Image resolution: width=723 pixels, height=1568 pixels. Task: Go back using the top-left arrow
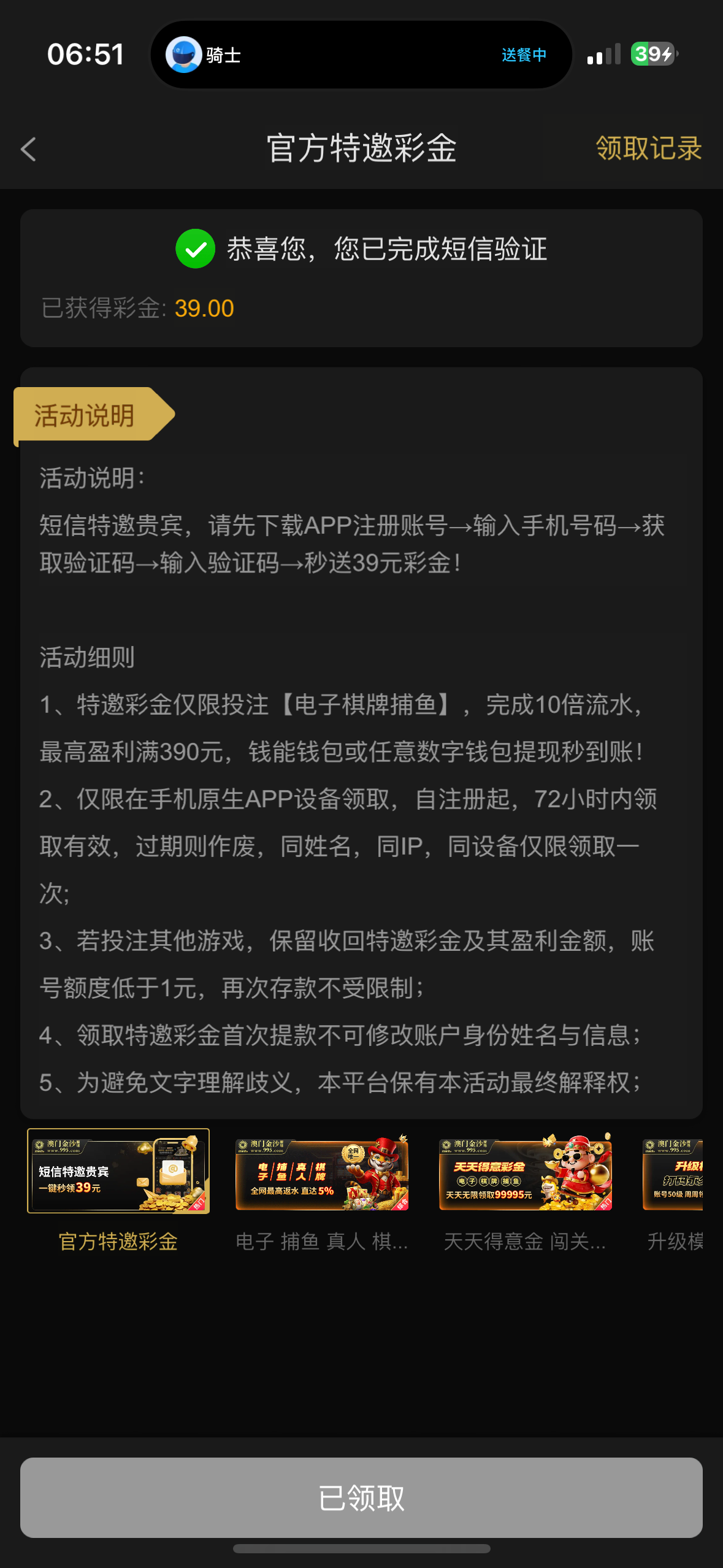[29, 149]
